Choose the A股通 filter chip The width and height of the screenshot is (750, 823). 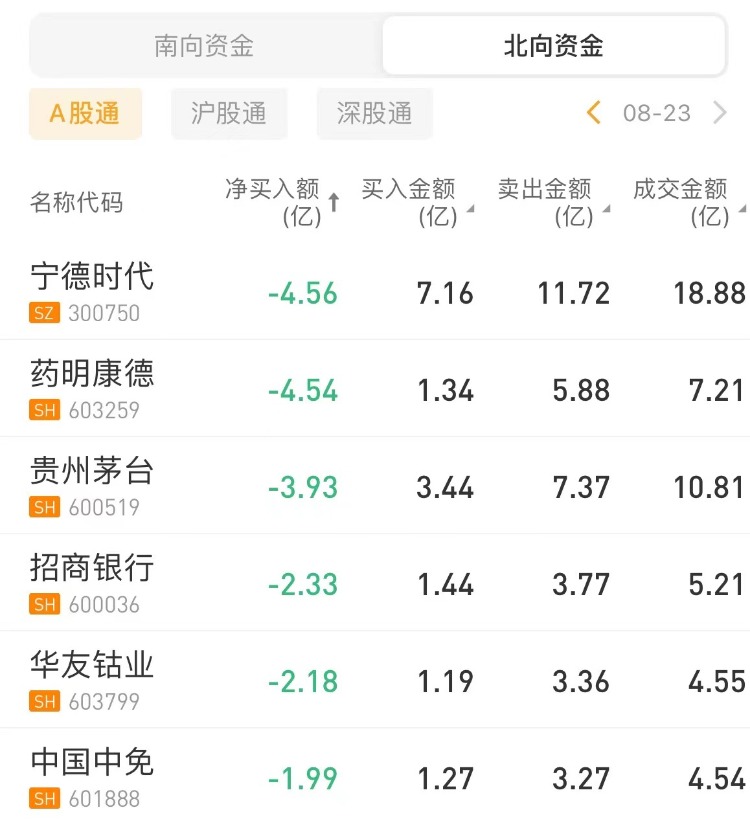[x=85, y=113]
